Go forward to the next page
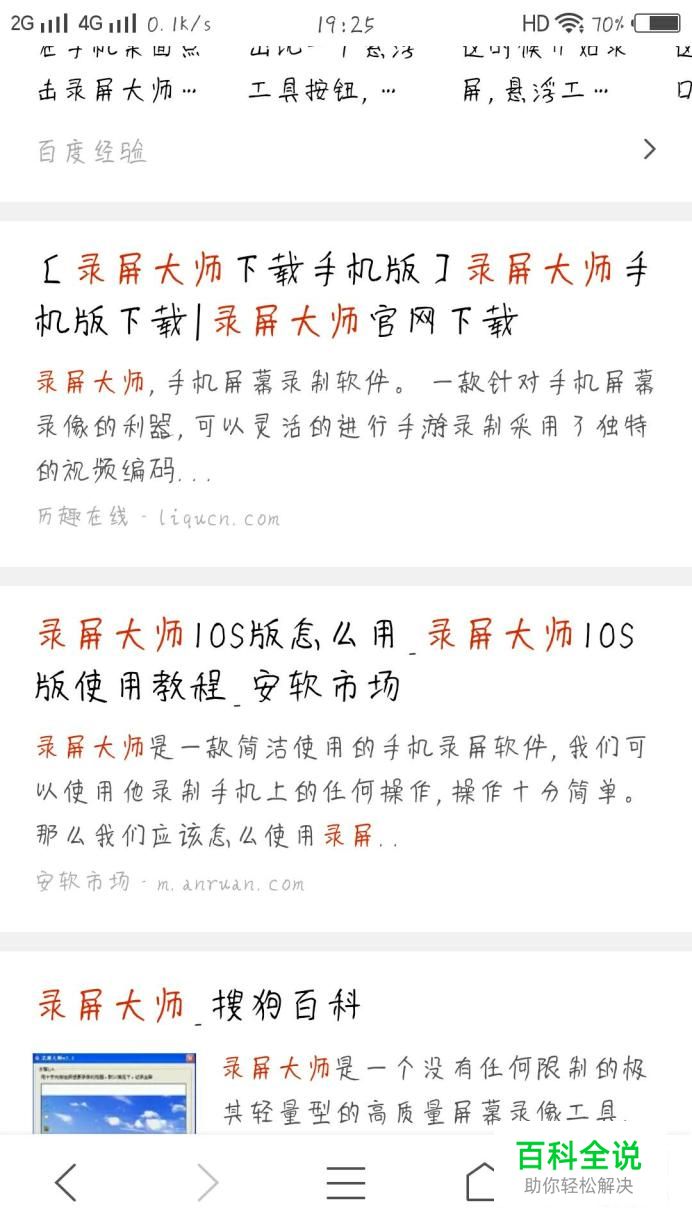692x1230 pixels. pyautogui.click(x=207, y=1182)
